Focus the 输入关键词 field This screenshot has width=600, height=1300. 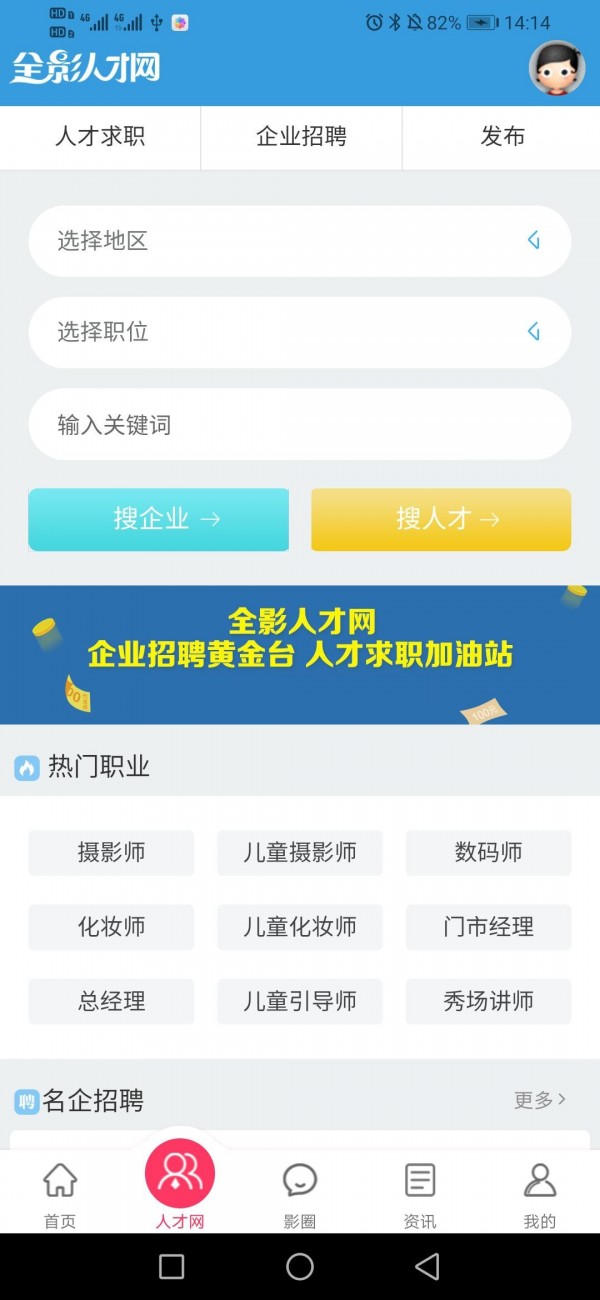(300, 425)
